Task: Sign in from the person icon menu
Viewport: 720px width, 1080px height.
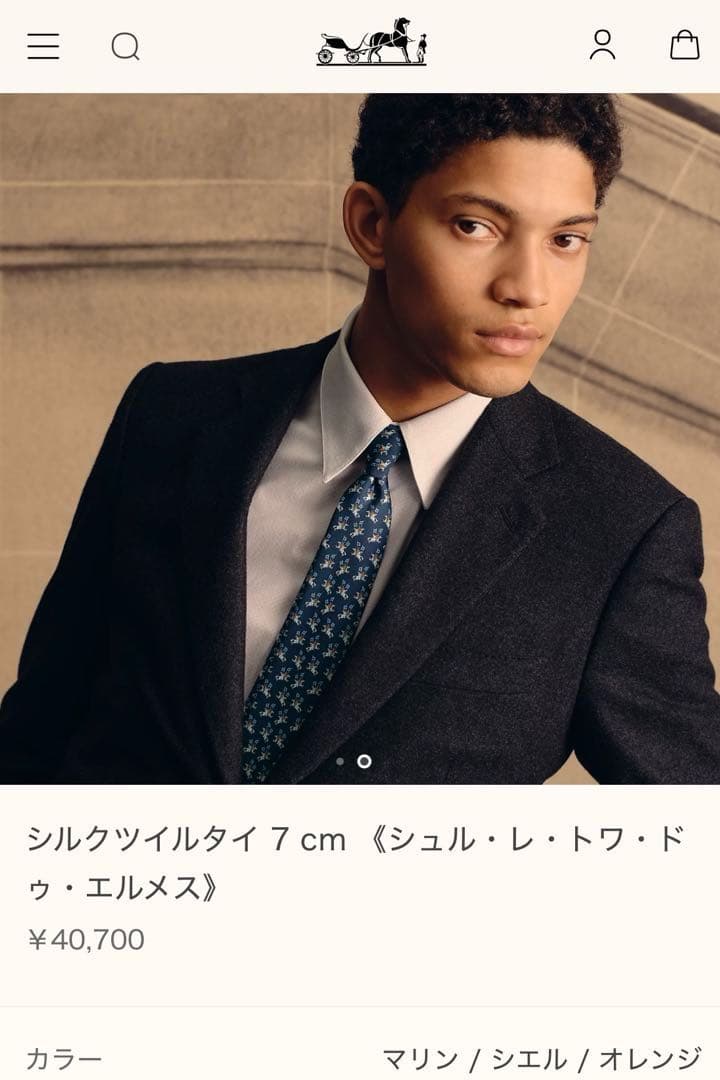Action: (x=601, y=47)
